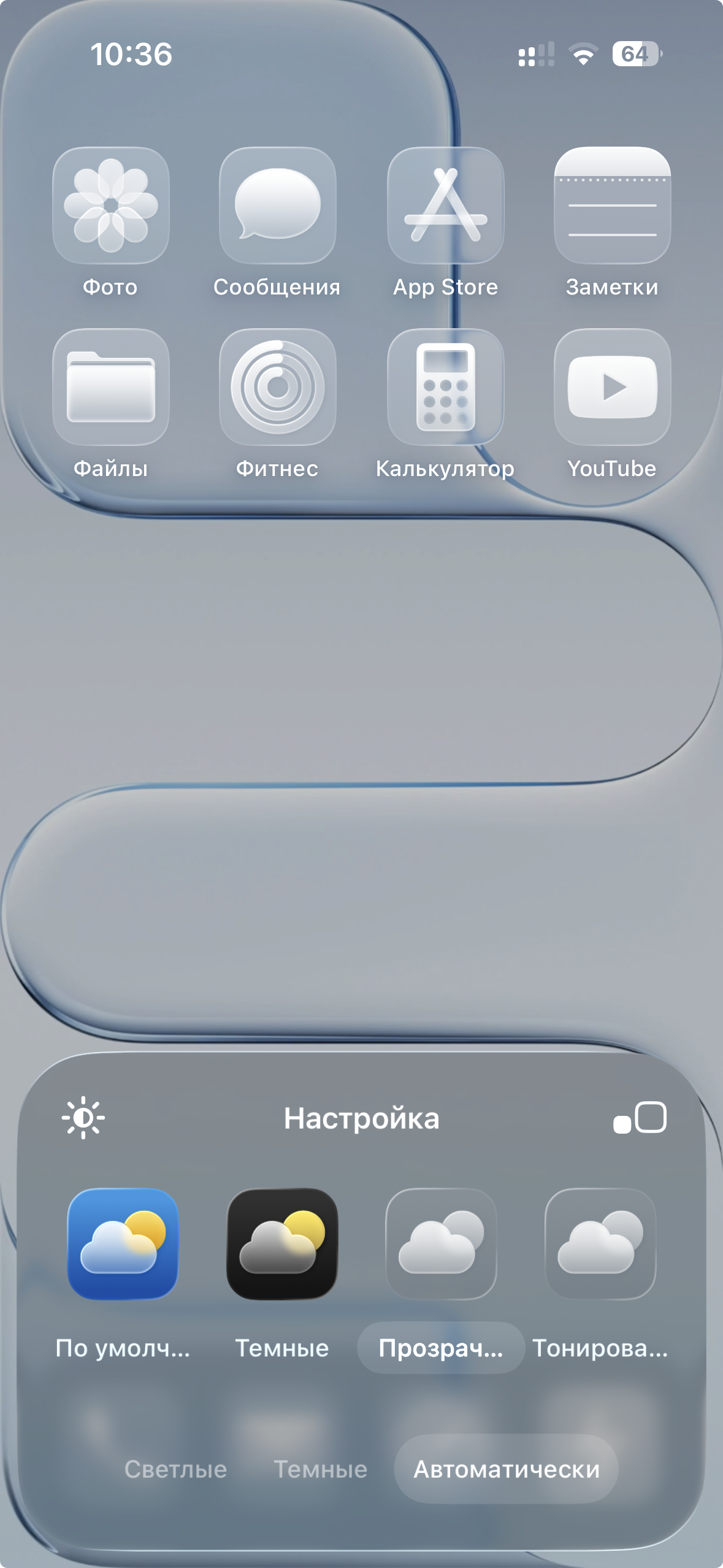Launch YouTube
This screenshot has width=723, height=1568.
tap(612, 387)
